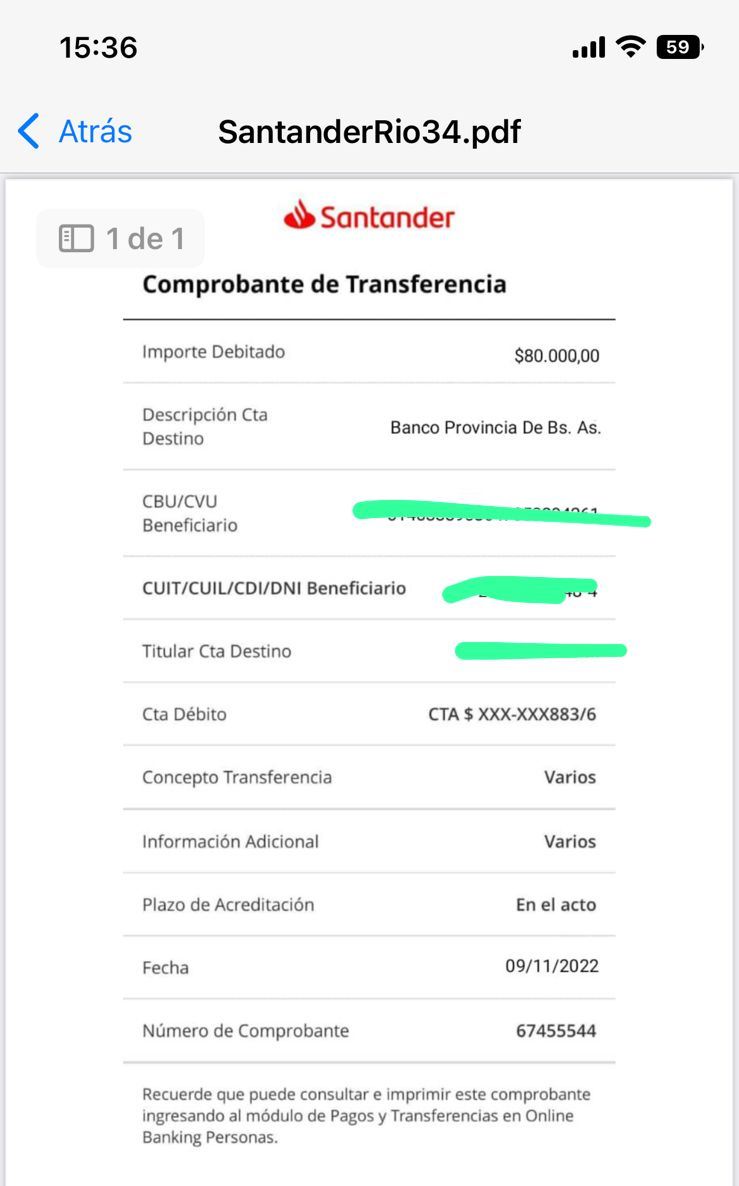
Task: Go back with the Atrás button
Action: point(75,131)
